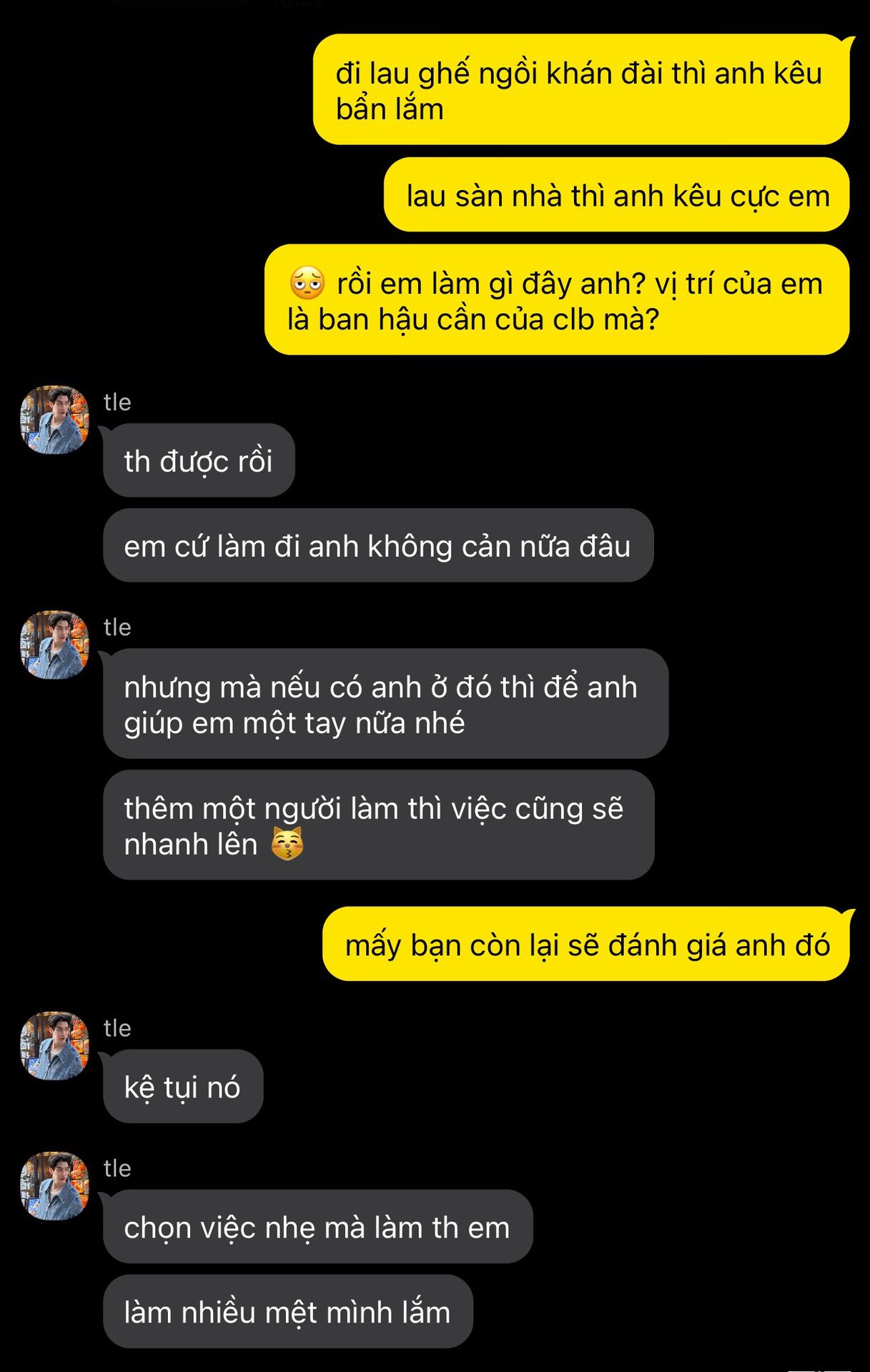Tap tle's profile picture above "nhưng mà nếu" message
870x1372 pixels.
54,645
